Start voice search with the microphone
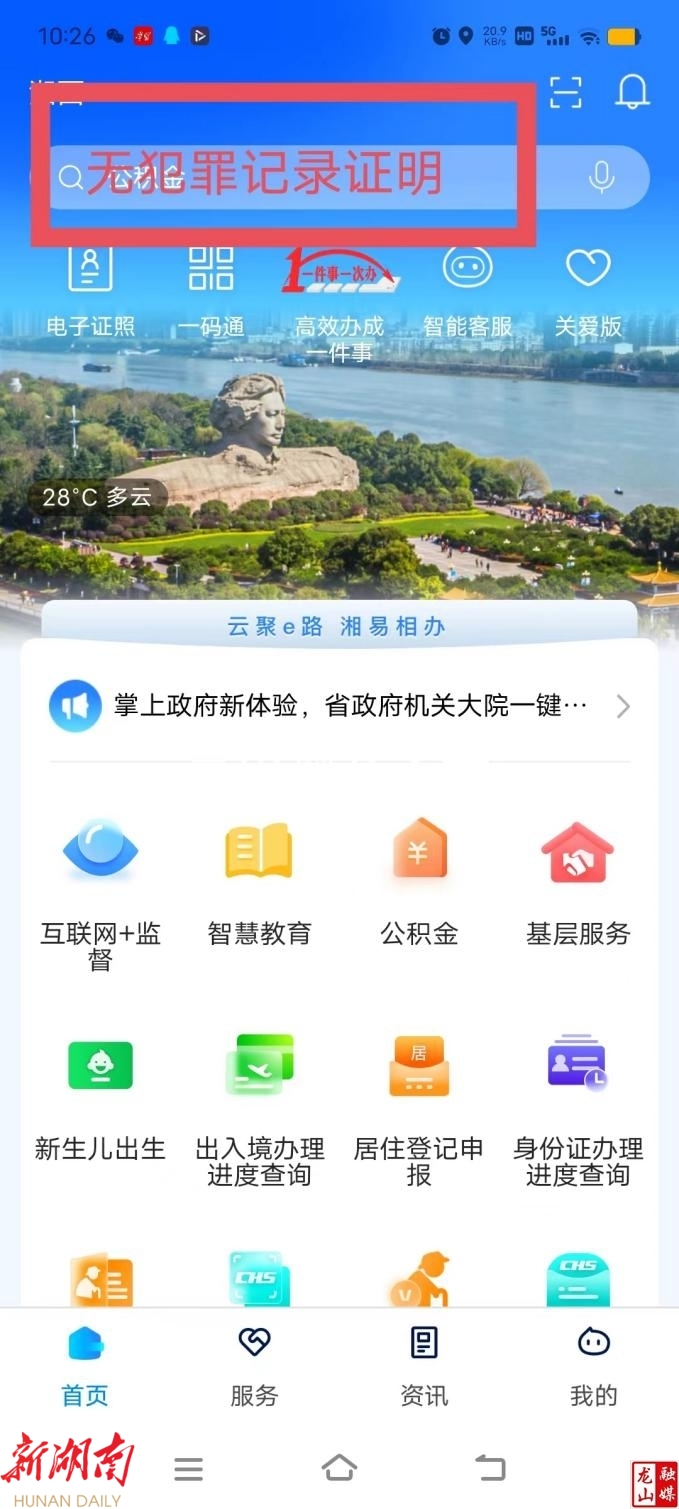 coord(601,178)
